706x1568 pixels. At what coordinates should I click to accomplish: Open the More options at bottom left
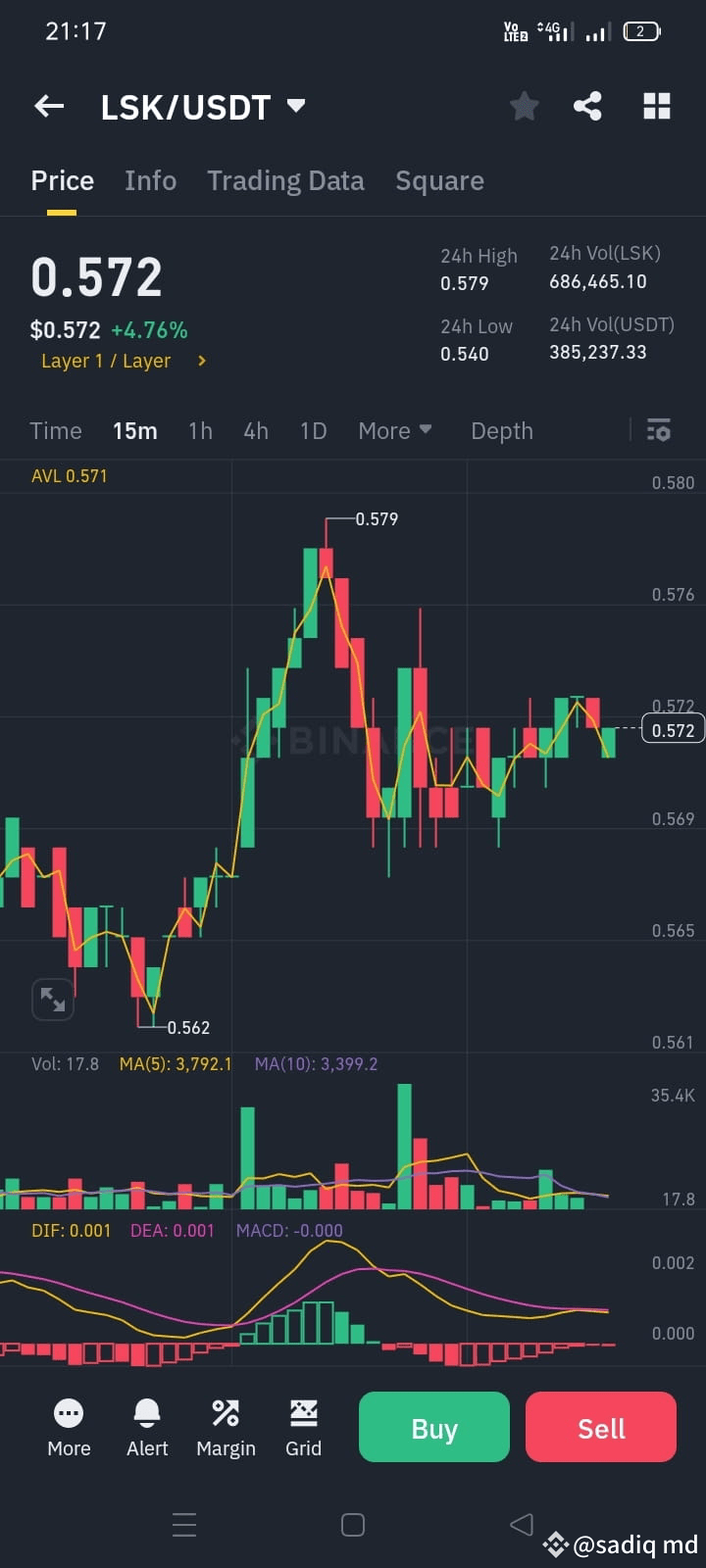coord(68,1427)
